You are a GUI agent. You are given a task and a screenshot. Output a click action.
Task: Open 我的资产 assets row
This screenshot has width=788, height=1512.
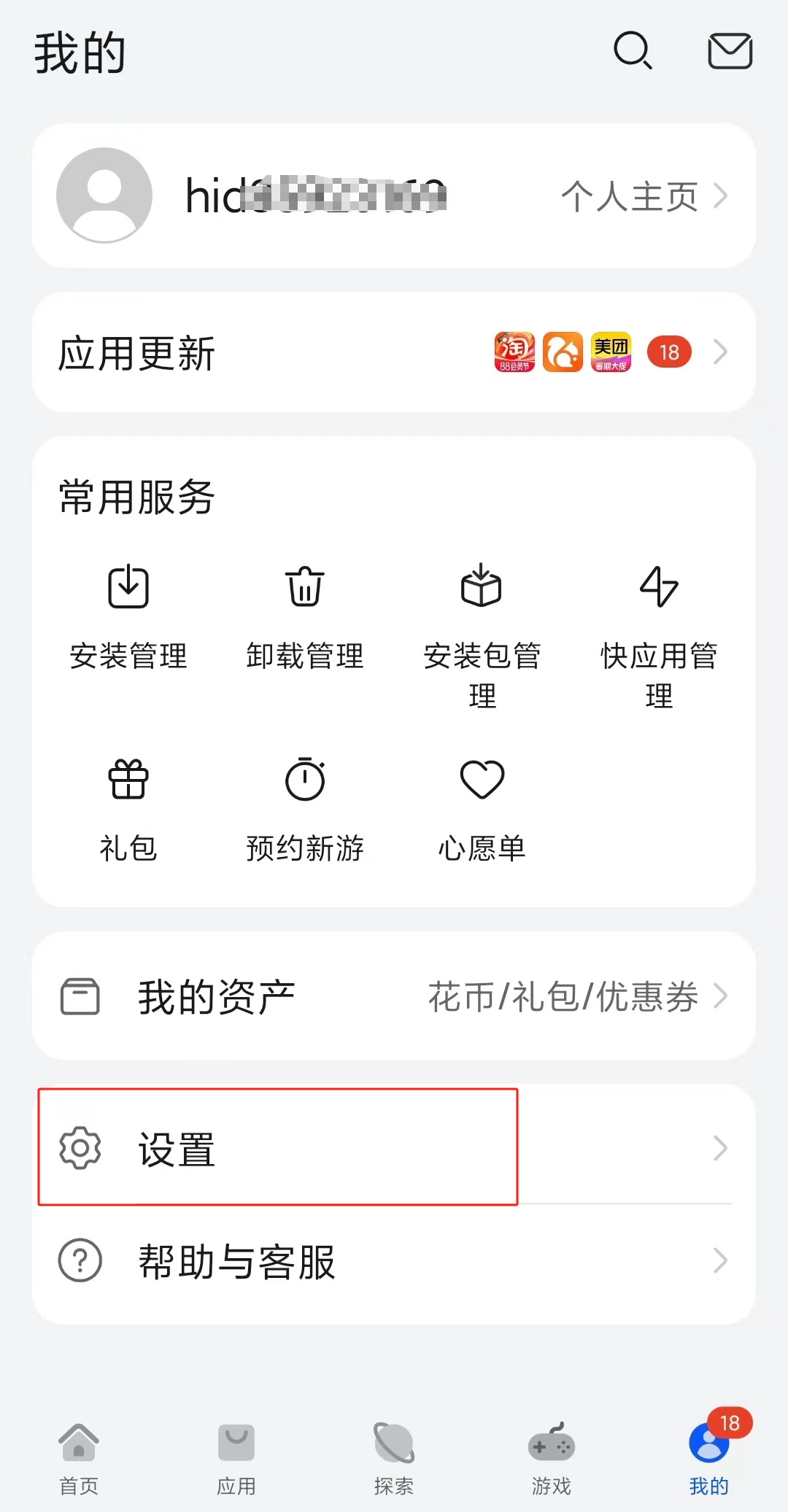click(394, 996)
